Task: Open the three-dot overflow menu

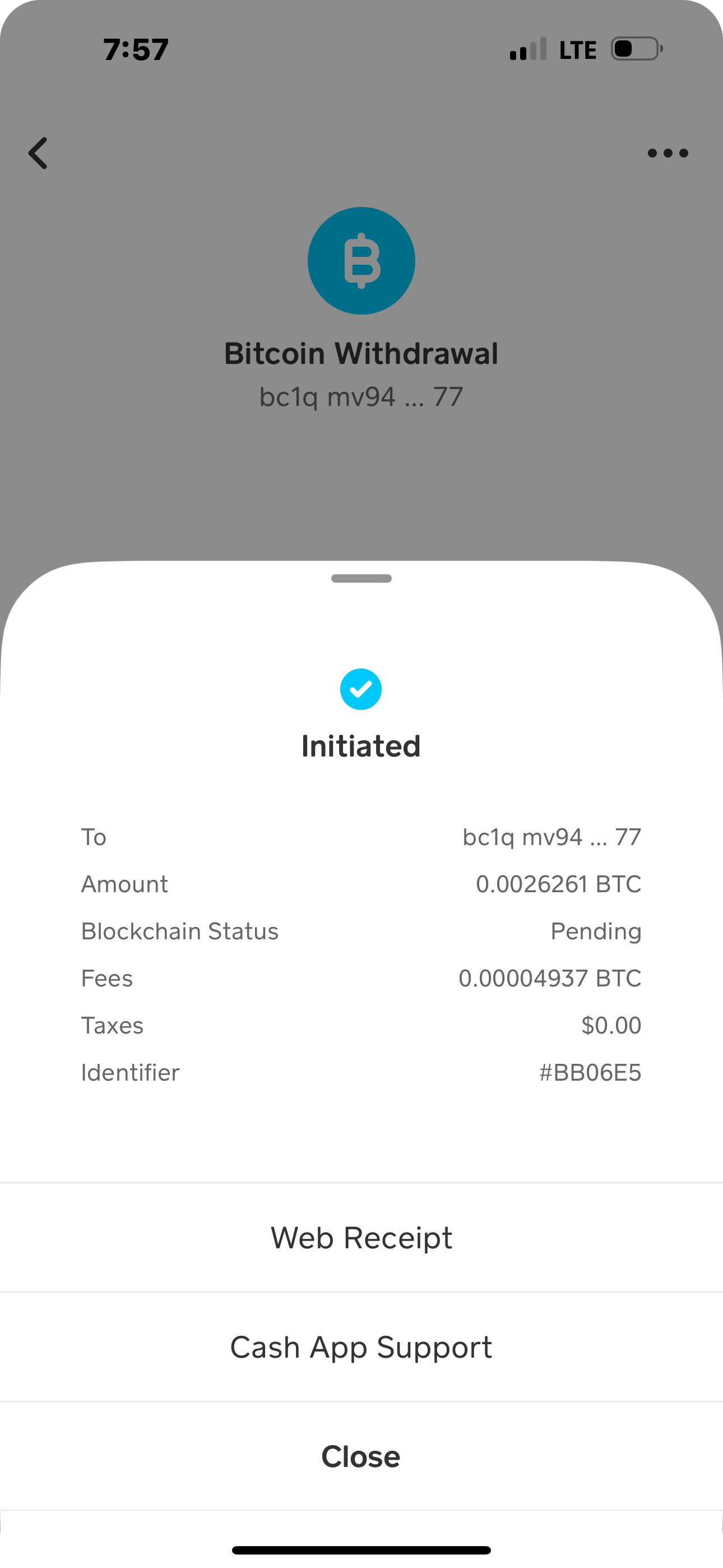Action: [x=668, y=153]
